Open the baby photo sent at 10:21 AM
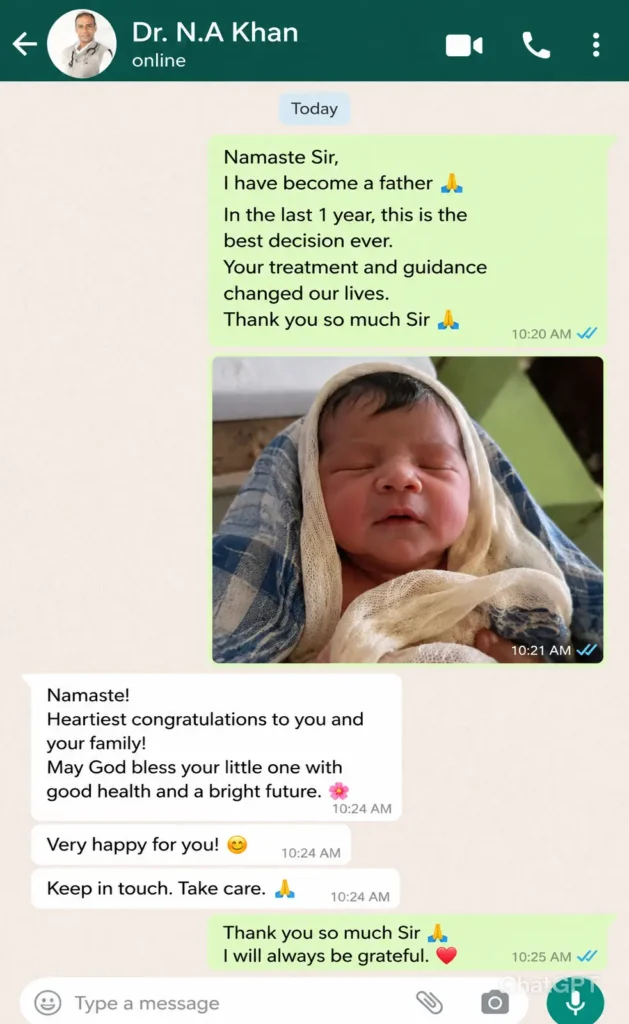This screenshot has height=1024, width=629. point(408,509)
